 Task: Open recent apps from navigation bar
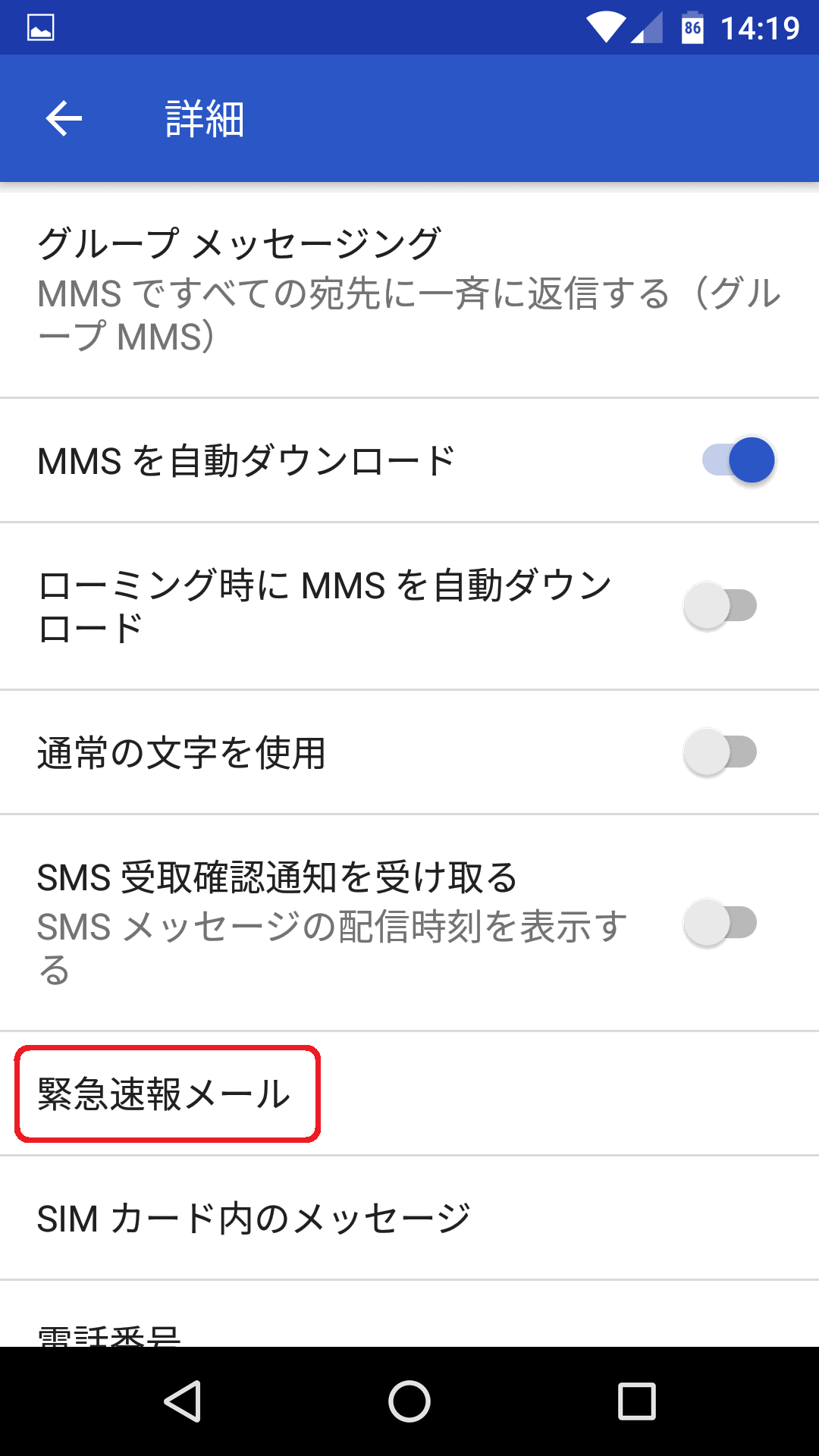[637, 1401]
